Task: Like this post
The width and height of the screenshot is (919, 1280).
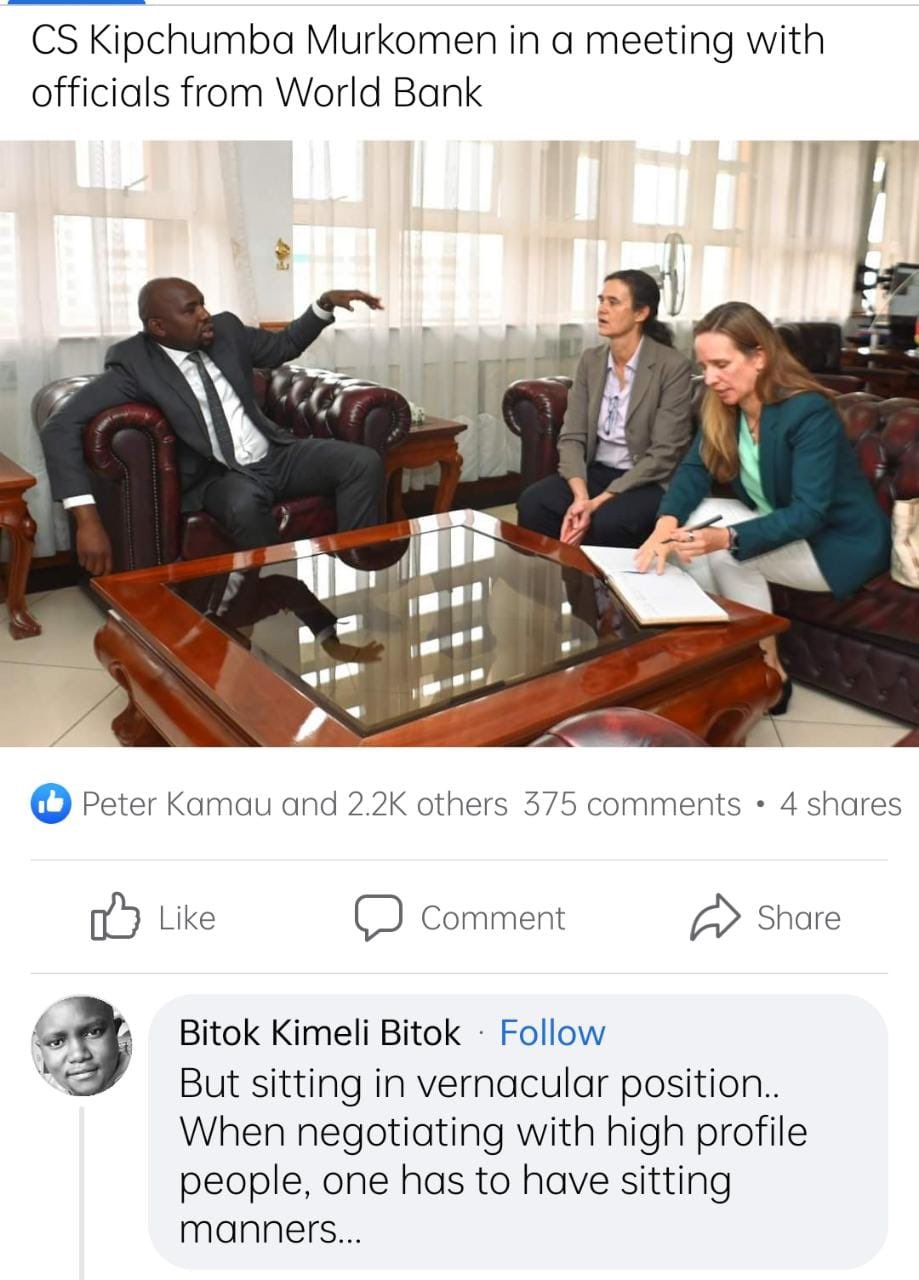Action: [153, 917]
